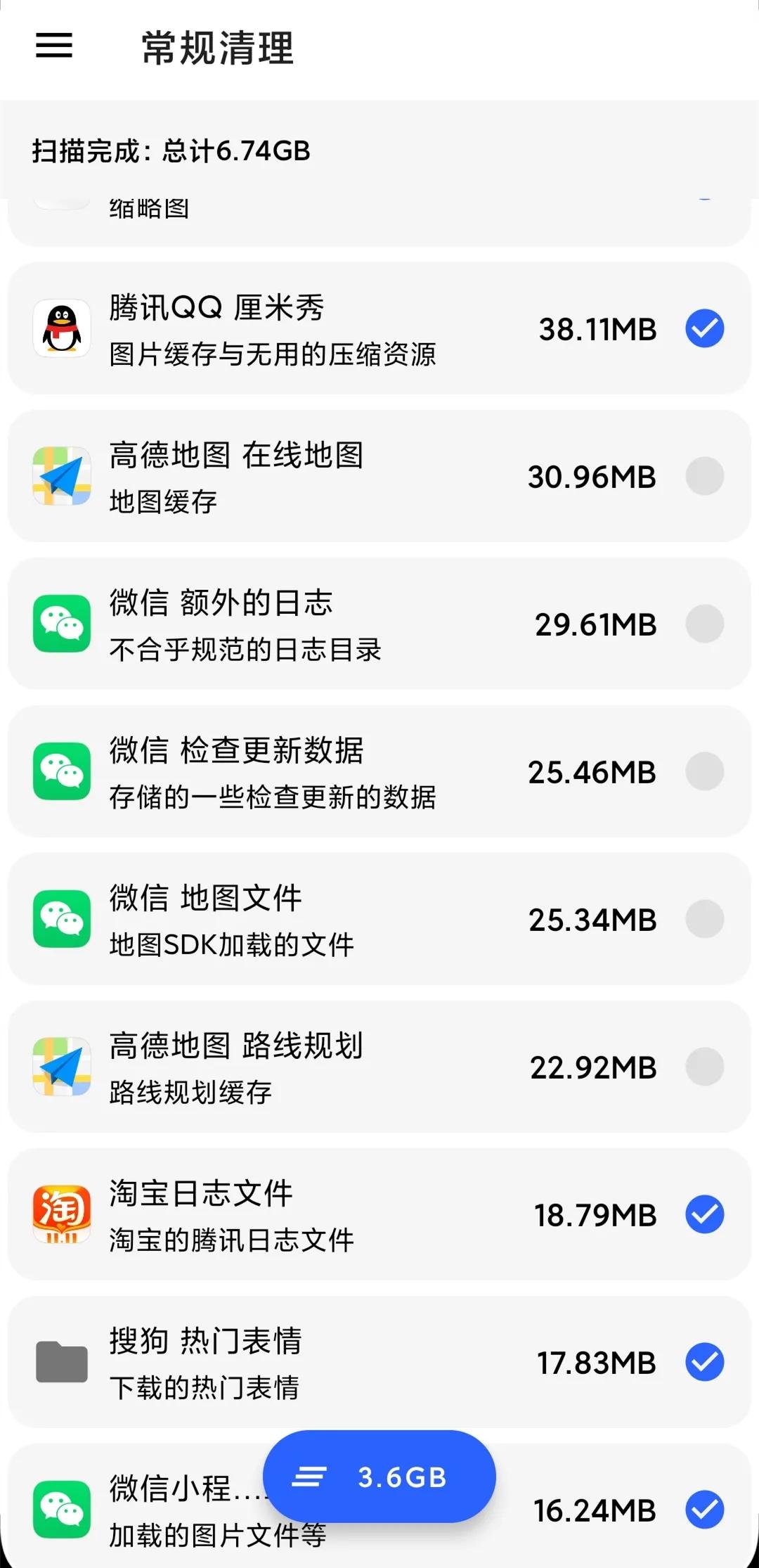Image resolution: width=759 pixels, height=1568 pixels.
Task: Click the Tencent QQ penguin icon
Action: [x=62, y=329]
